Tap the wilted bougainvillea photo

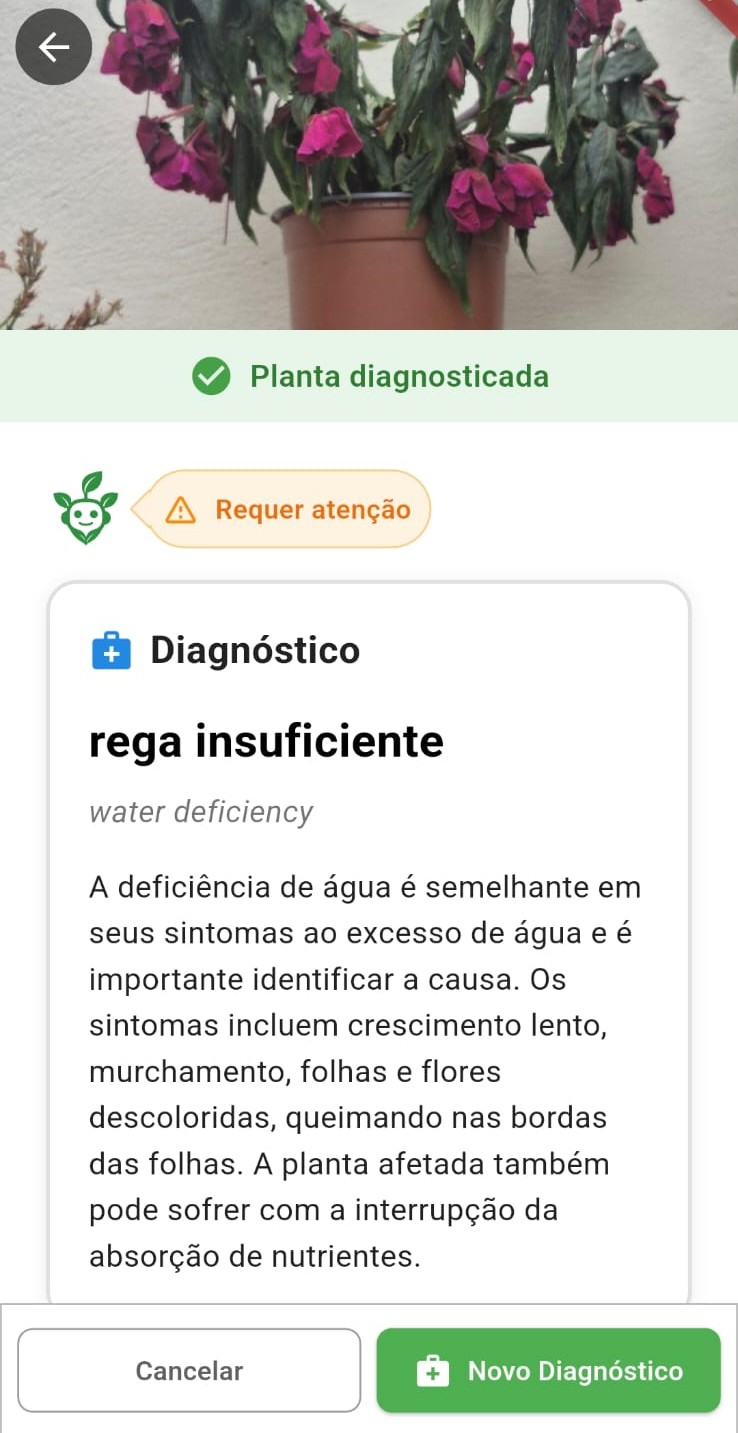click(369, 165)
